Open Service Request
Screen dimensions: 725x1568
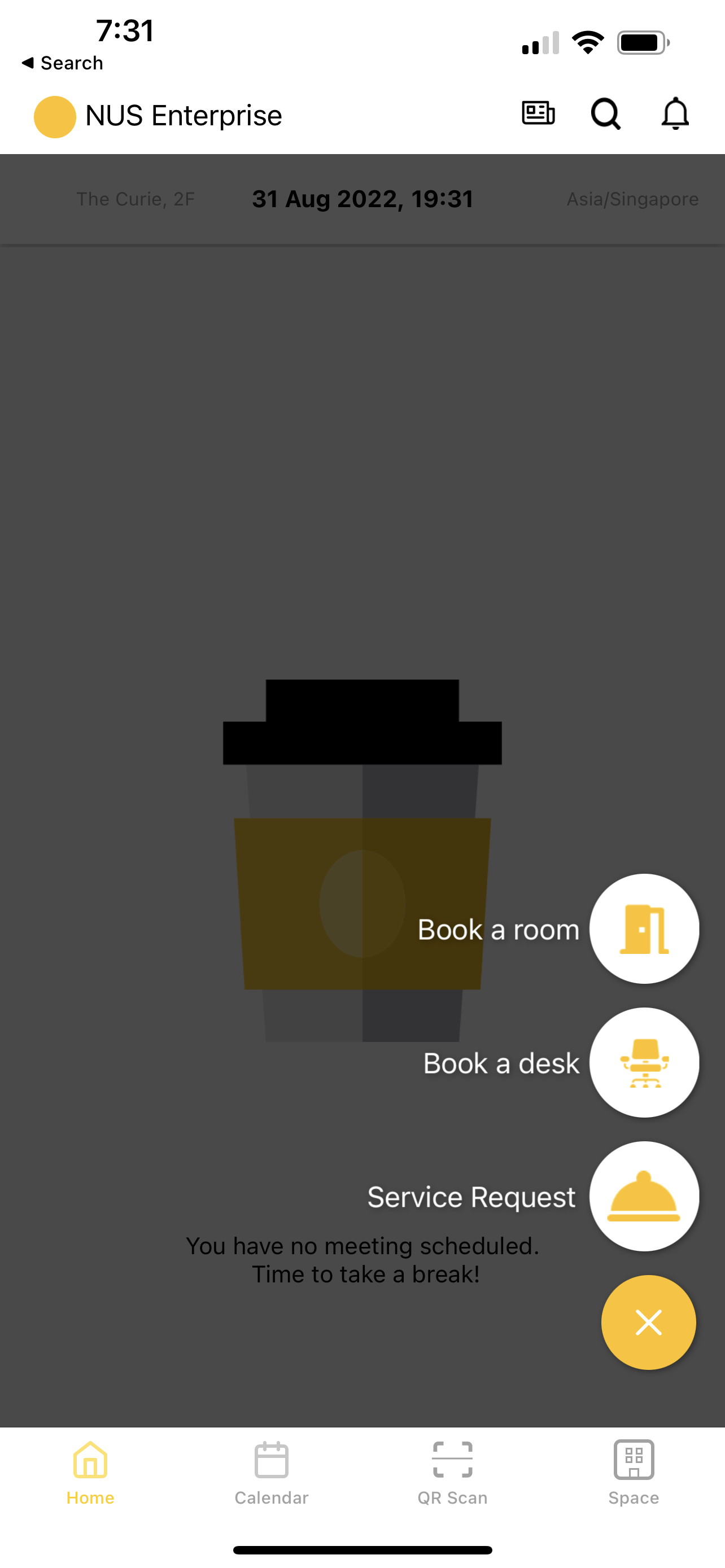[x=644, y=1196]
